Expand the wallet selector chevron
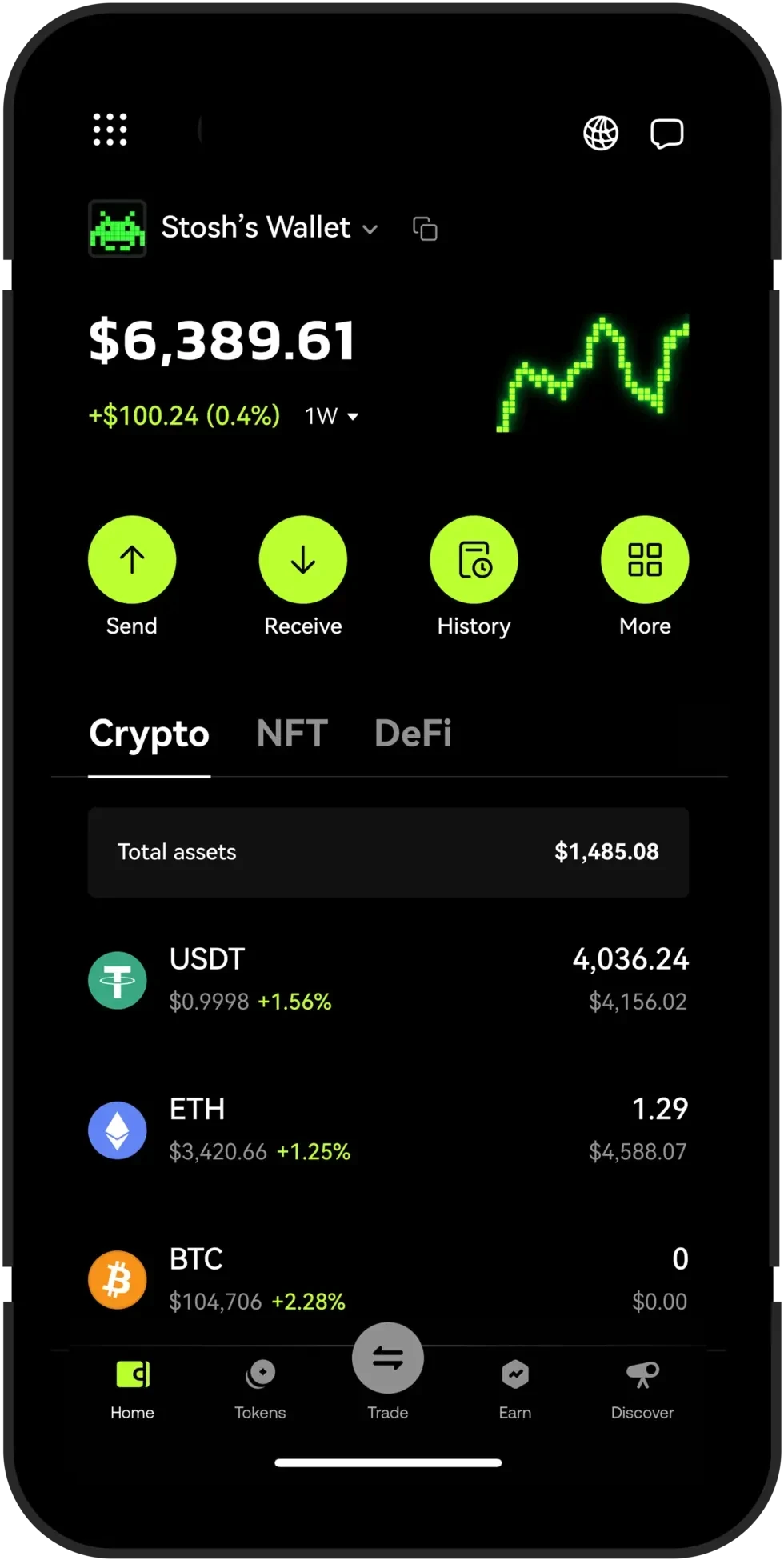This screenshot has width=784, height=1560. point(371,230)
